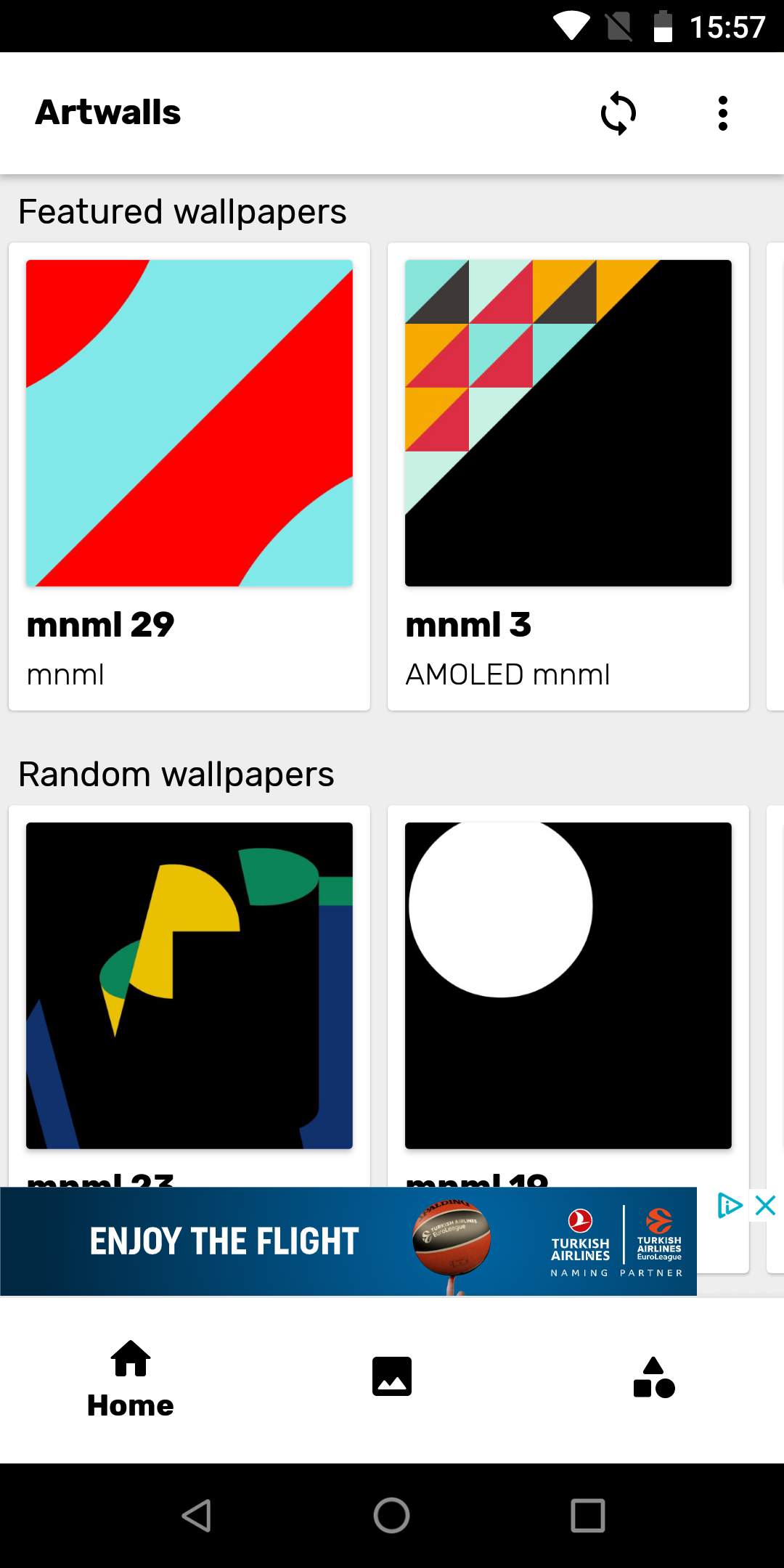Screen dimensions: 784x1568
Task: Go back using system back button
Action: click(196, 1516)
